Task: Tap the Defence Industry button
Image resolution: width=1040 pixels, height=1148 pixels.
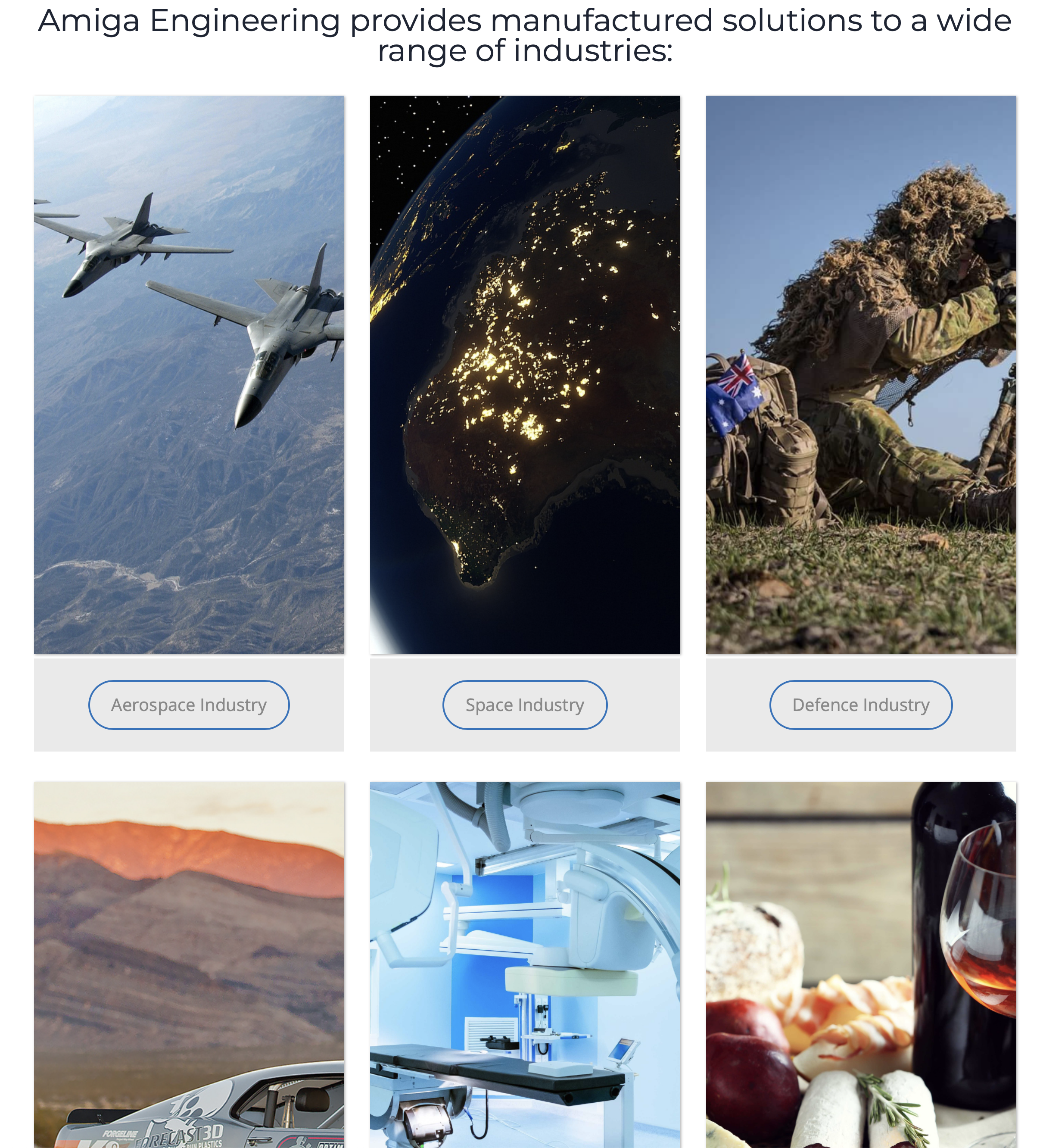Action: click(x=860, y=705)
